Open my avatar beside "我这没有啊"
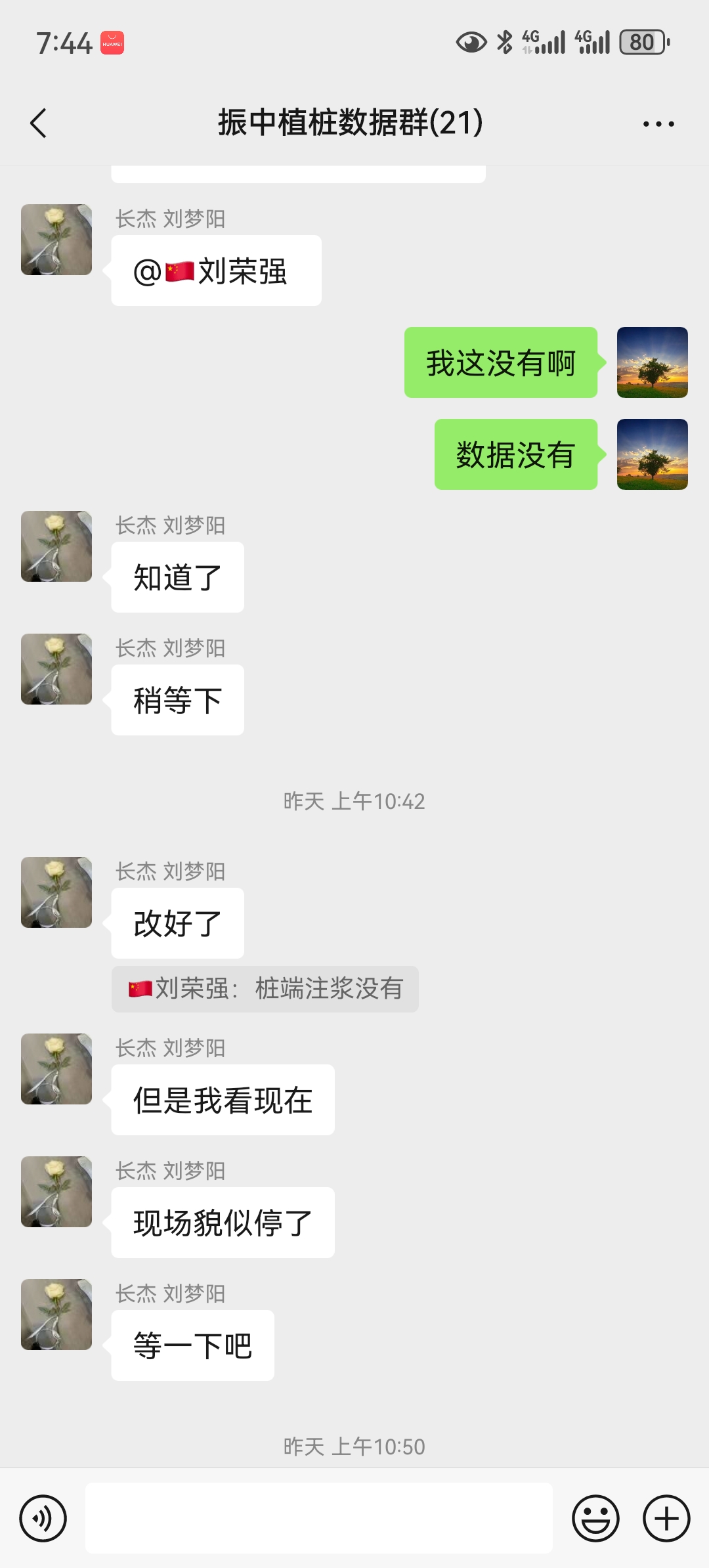709x1568 pixels. click(x=652, y=362)
